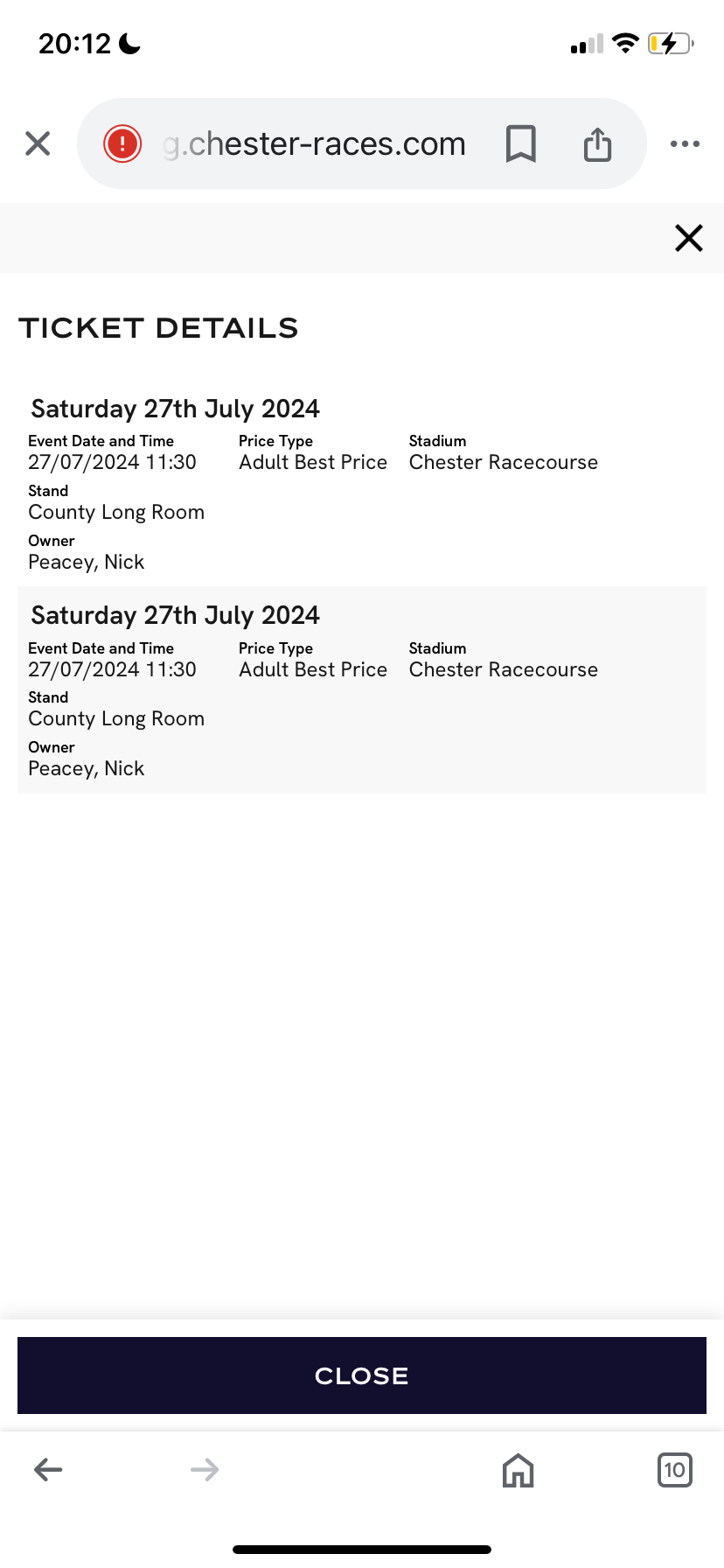724x1568 pixels.
Task: Go forward to the next page
Action: click(x=205, y=1469)
